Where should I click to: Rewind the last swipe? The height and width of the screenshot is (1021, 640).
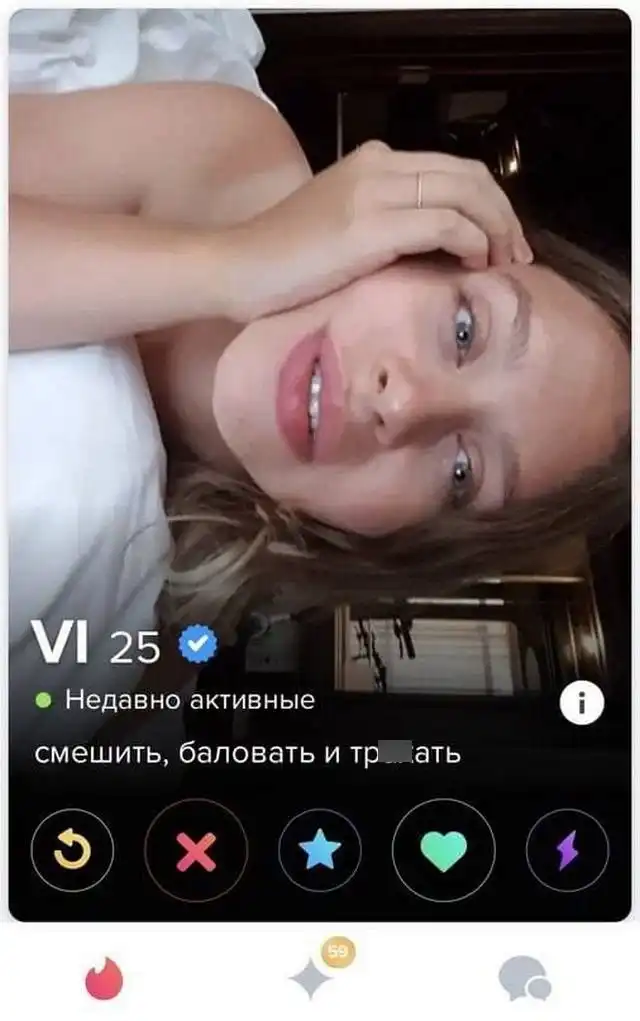(x=71, y=850)
